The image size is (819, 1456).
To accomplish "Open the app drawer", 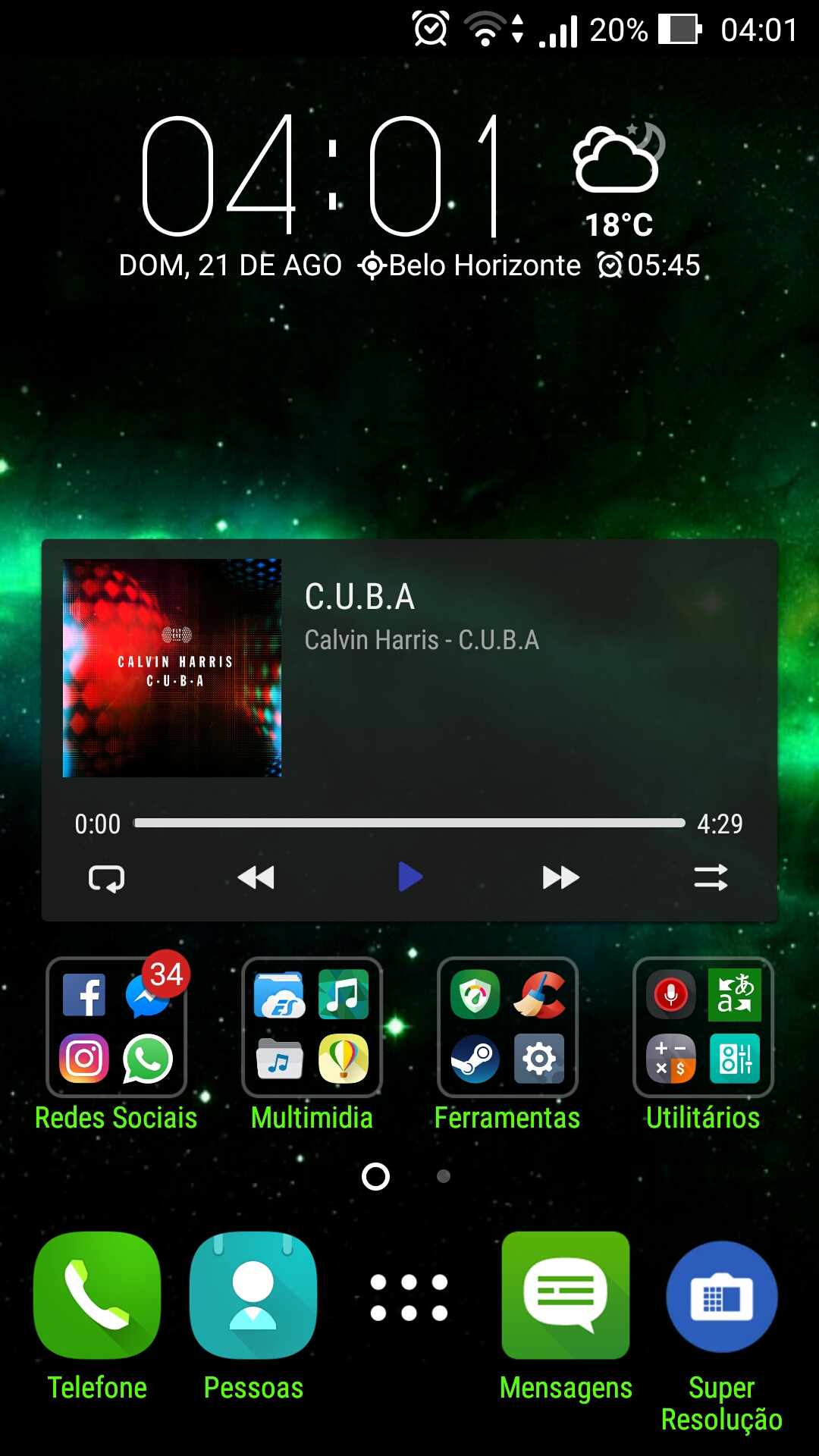I will 409,1298.
